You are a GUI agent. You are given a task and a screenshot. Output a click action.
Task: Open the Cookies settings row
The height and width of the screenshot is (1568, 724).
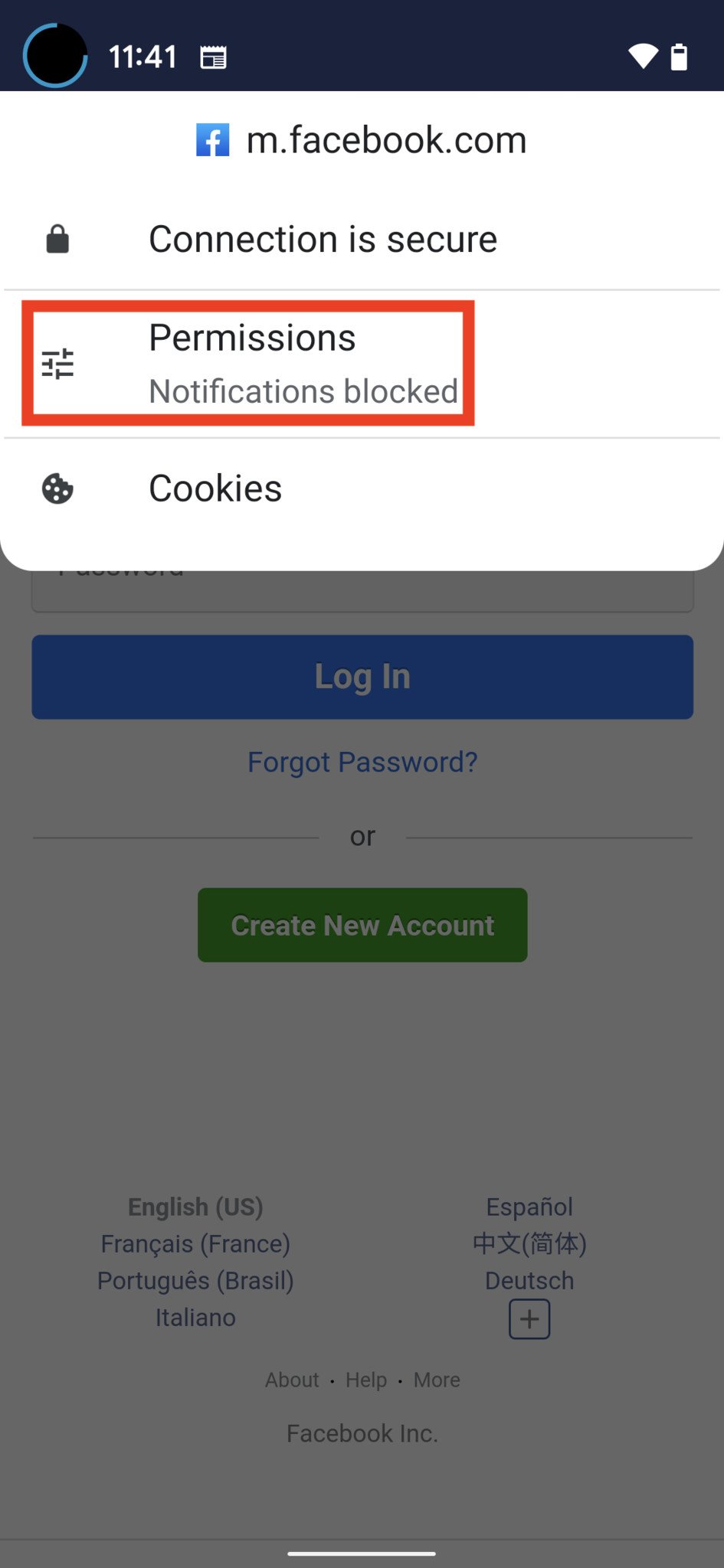215,488
